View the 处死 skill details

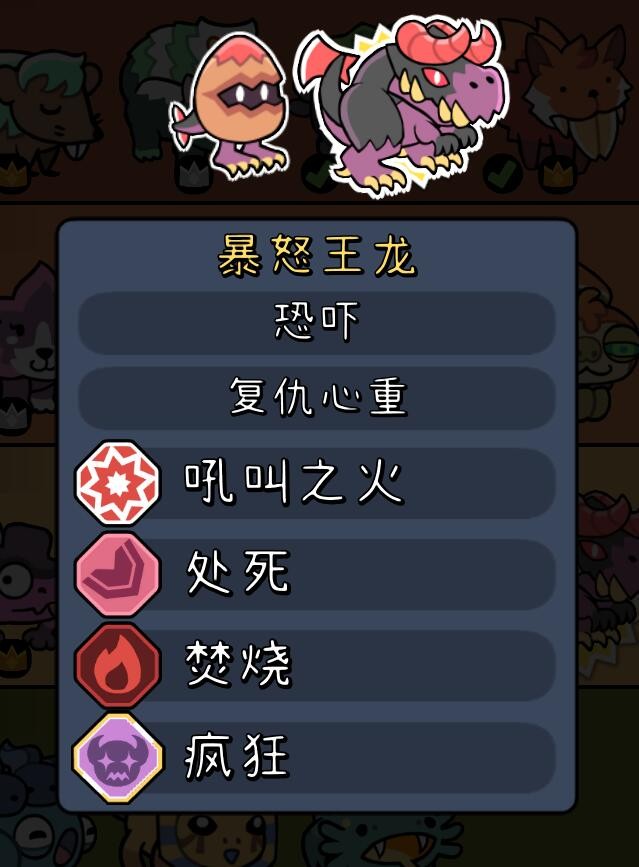coord(316,575)
